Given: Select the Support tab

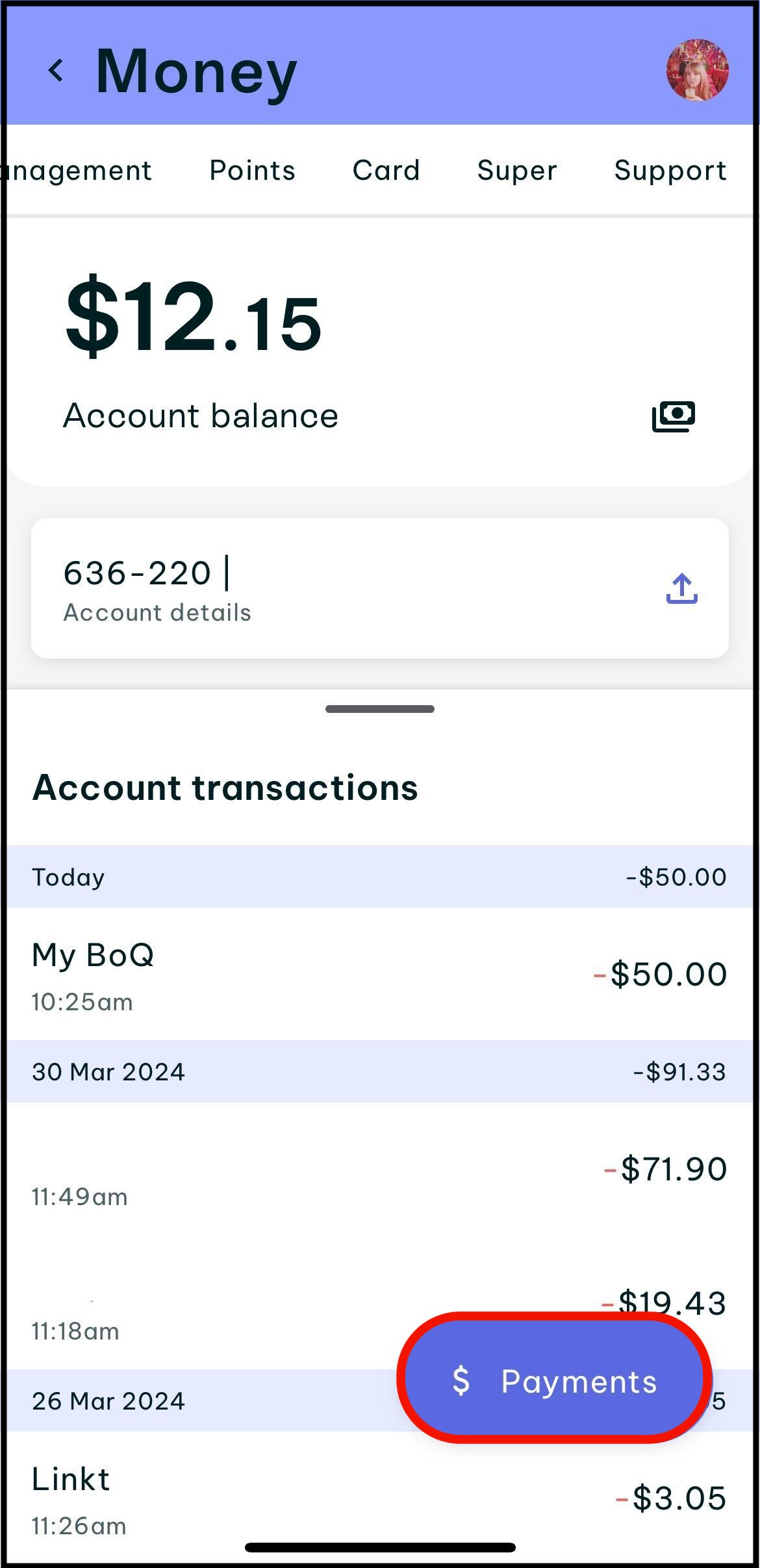Looking at the screenshot, I should pos(670,171).
